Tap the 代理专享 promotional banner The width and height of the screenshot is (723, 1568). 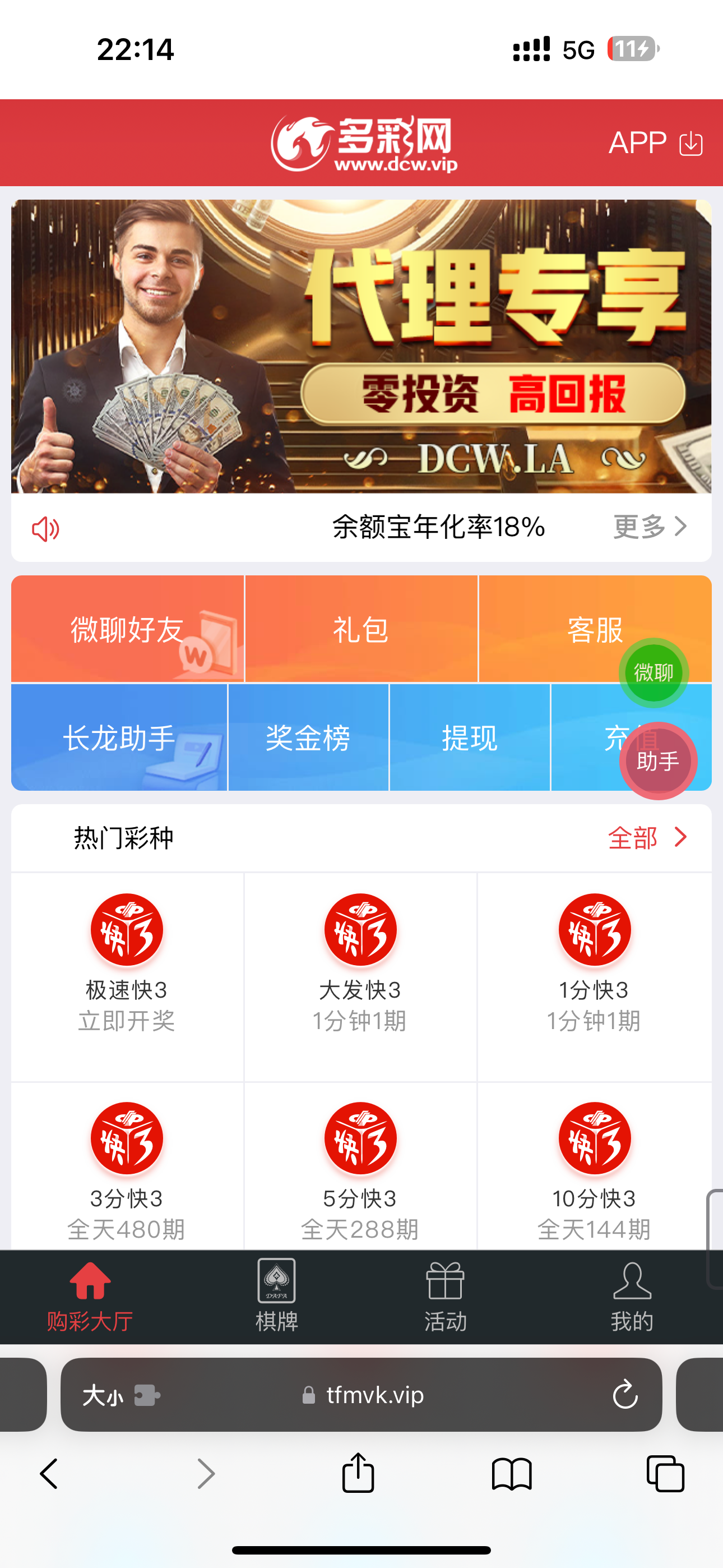[x=361, y=346]
